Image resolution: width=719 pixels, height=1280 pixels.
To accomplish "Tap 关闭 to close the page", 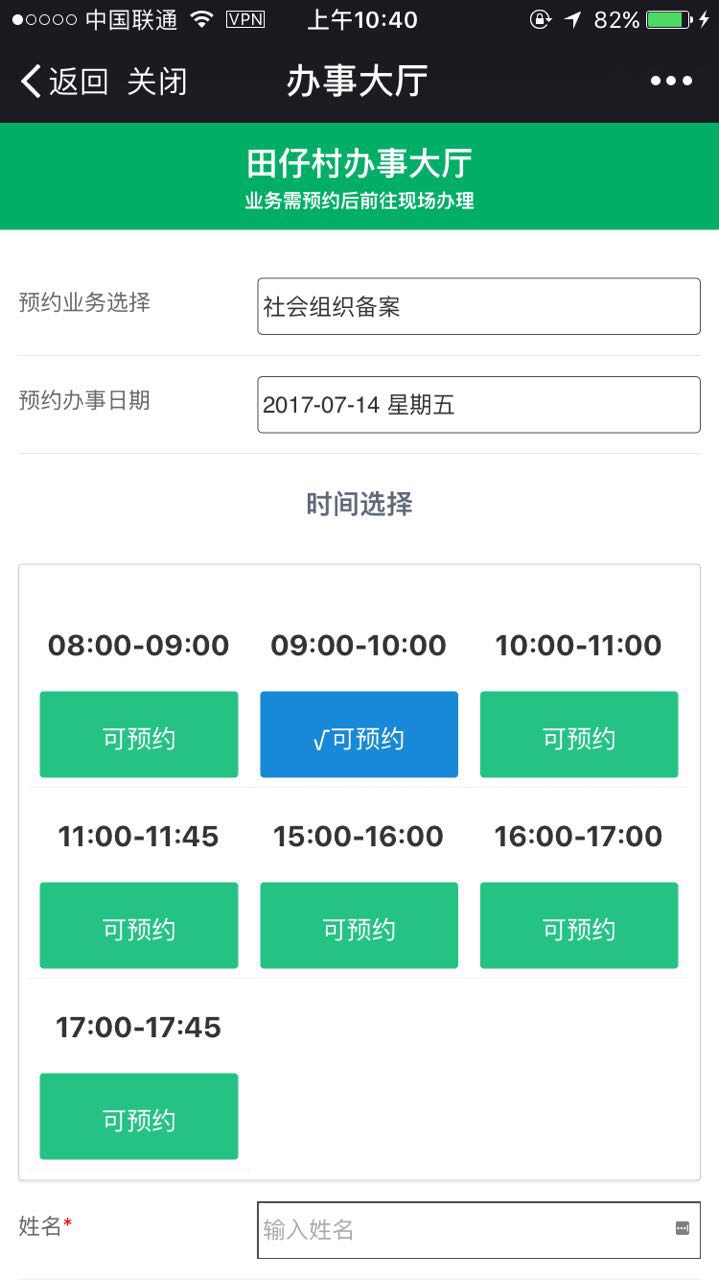I will point(157,81).
